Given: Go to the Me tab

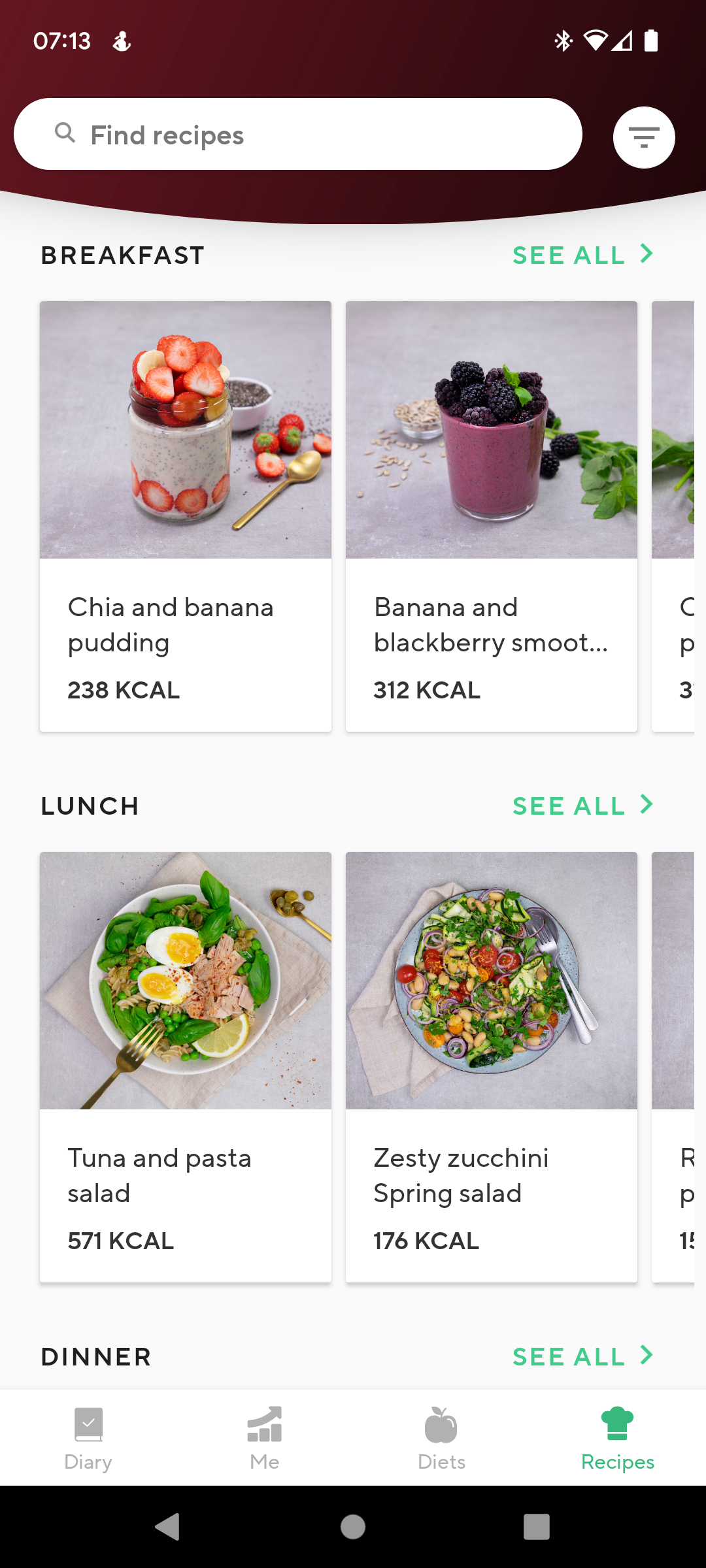Looking at the screenshot, I should point(265,1438).
